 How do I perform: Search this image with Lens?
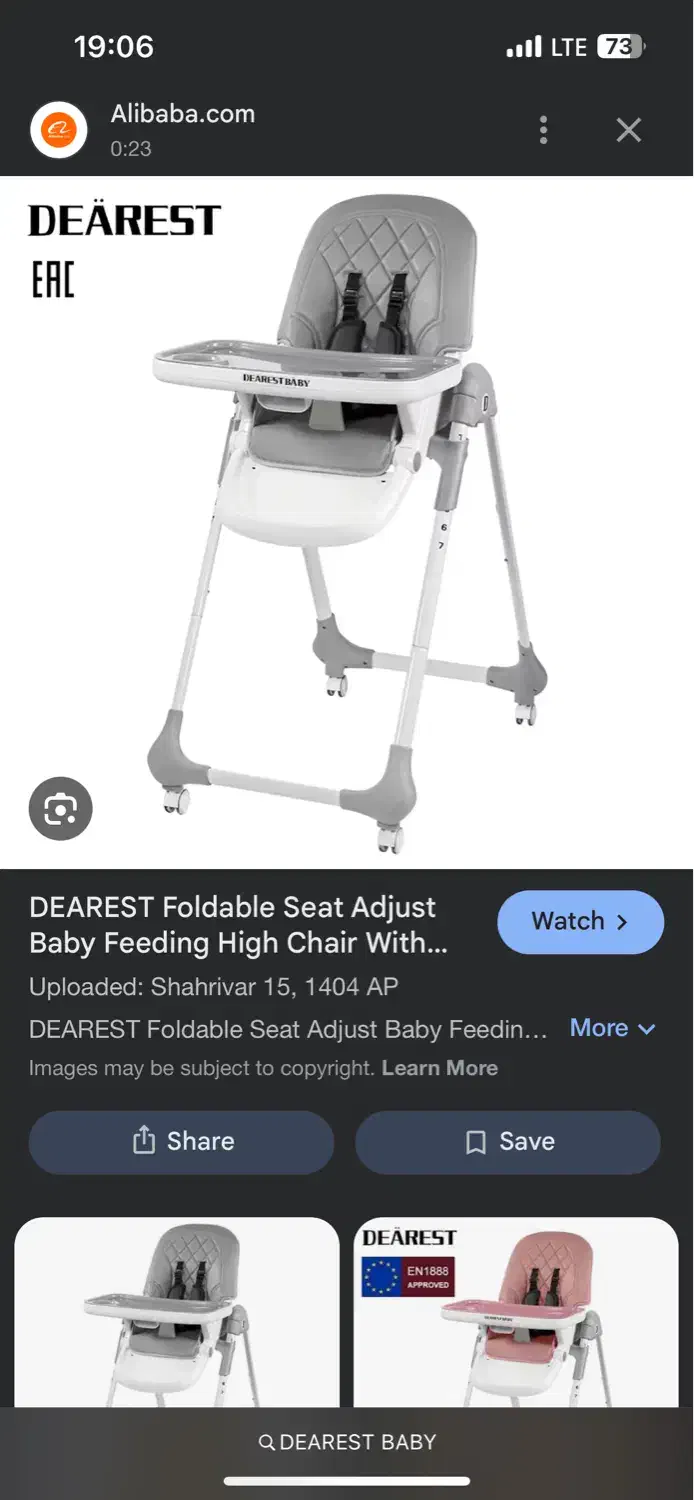[61, 808]
